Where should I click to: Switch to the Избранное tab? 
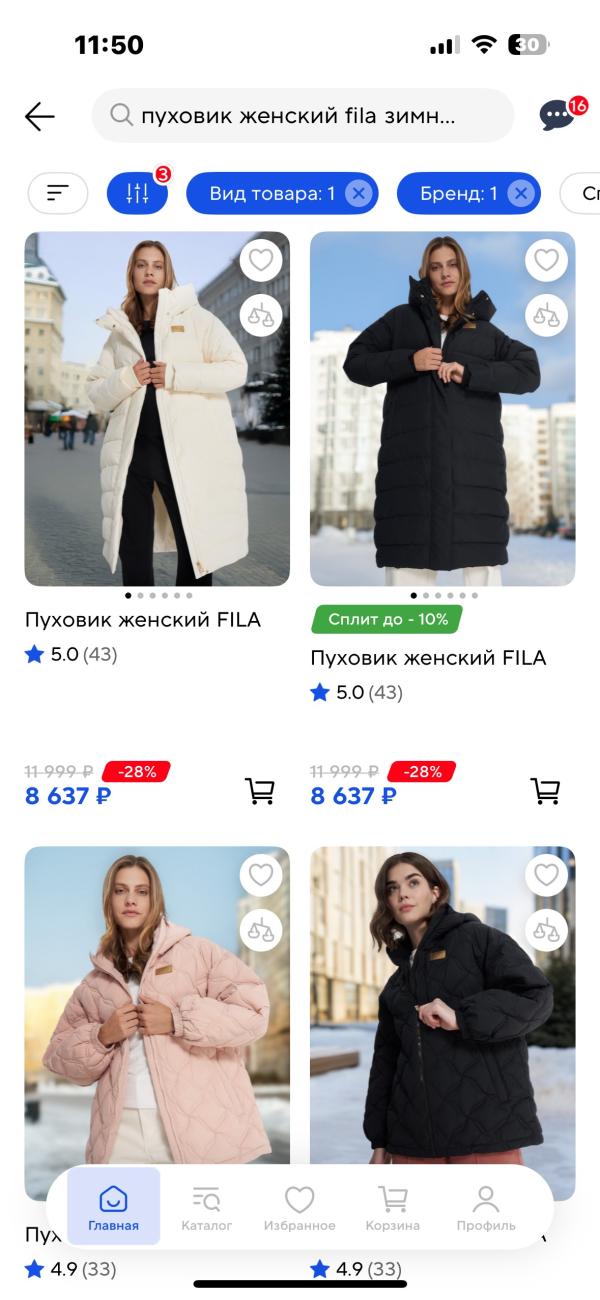click(299, 1207)
